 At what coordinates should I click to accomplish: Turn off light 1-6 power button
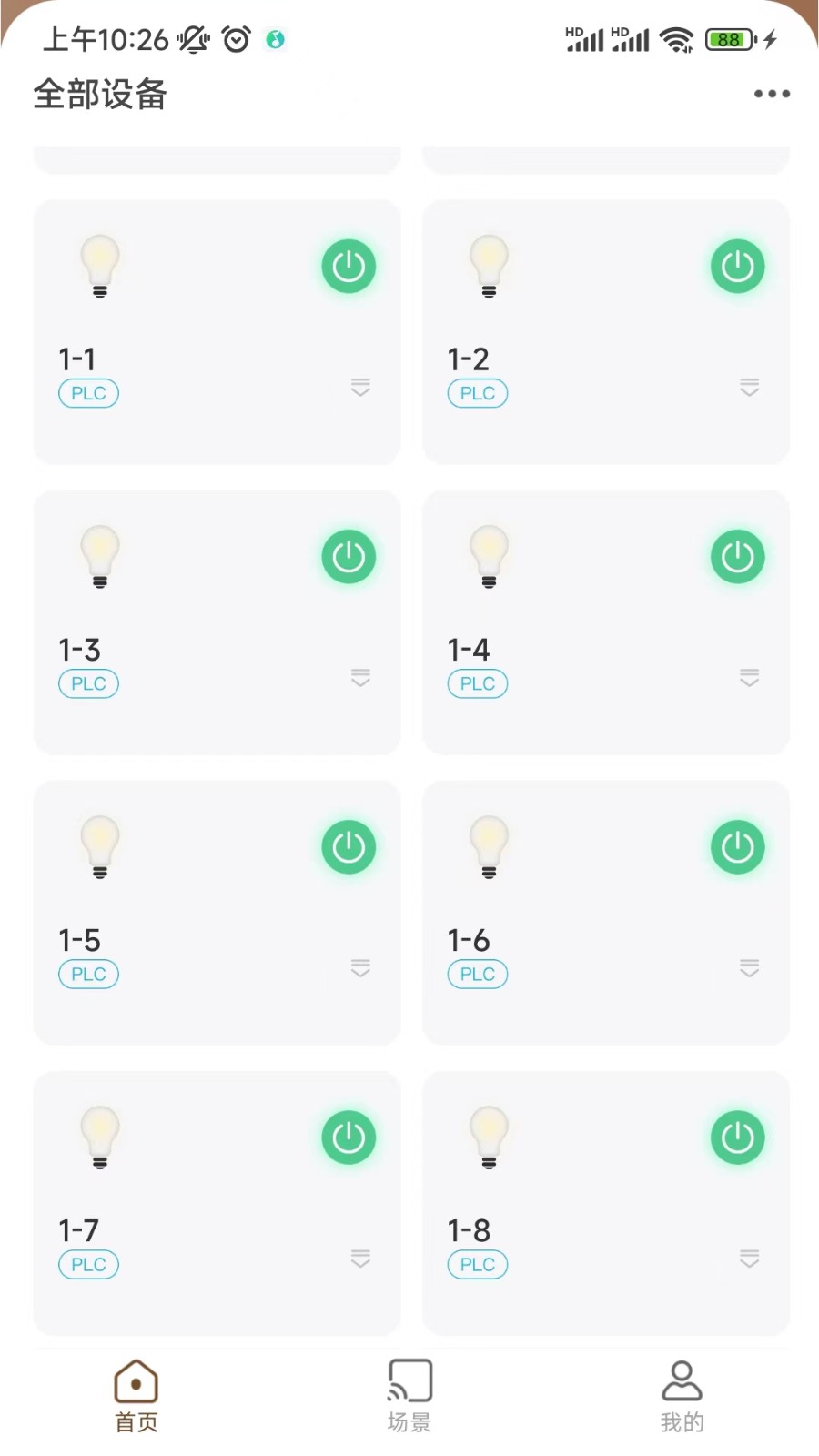point(737,847)
